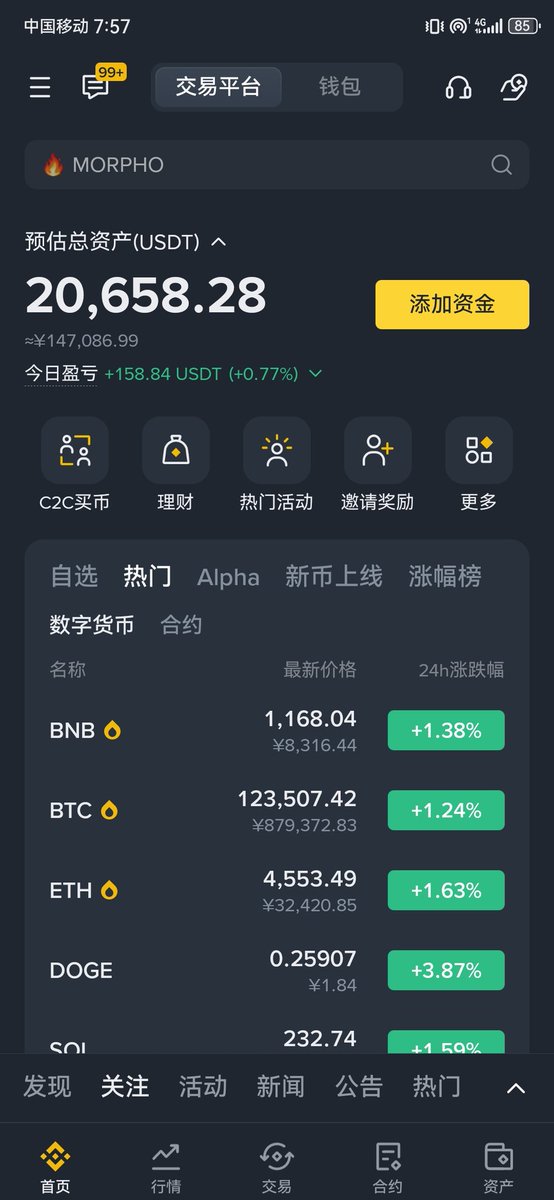Tap the yellow 添加资金 button

[452, 305]
